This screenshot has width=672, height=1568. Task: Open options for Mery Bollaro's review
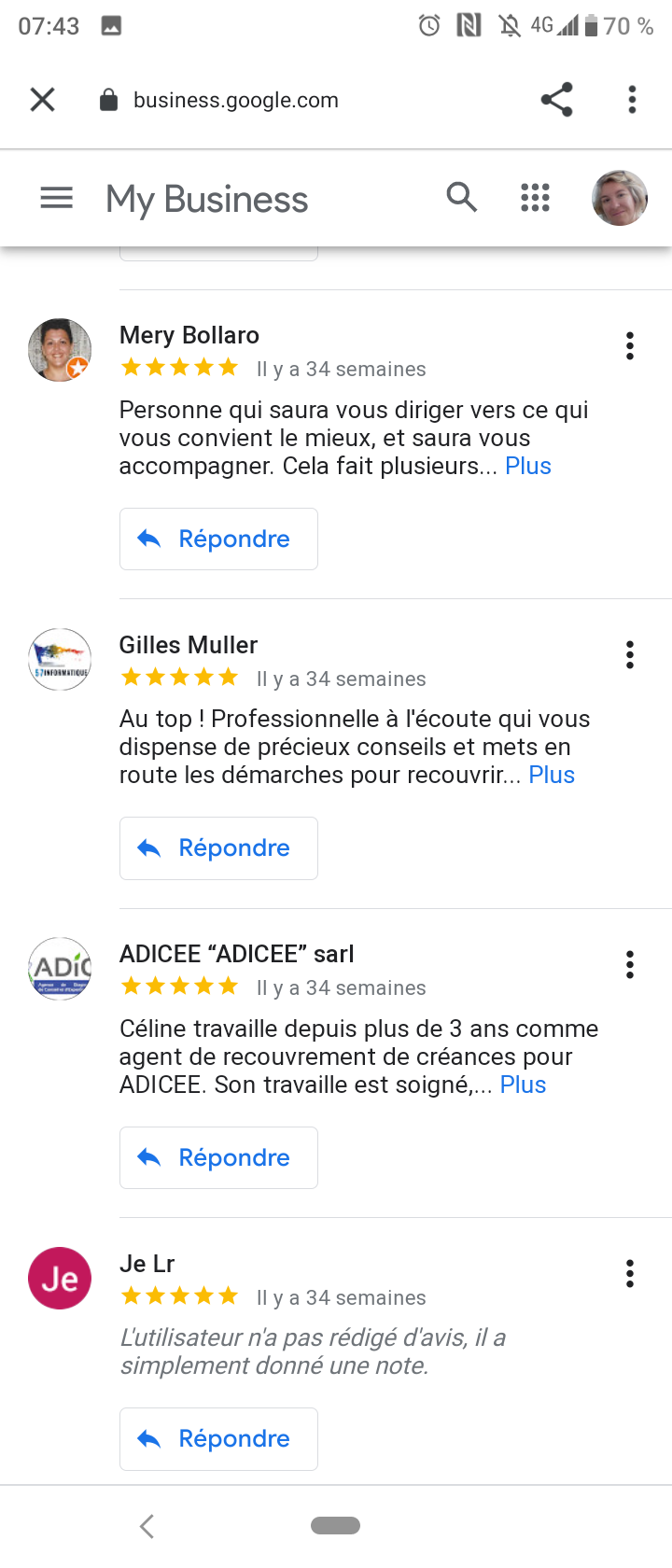pos(630,346)
